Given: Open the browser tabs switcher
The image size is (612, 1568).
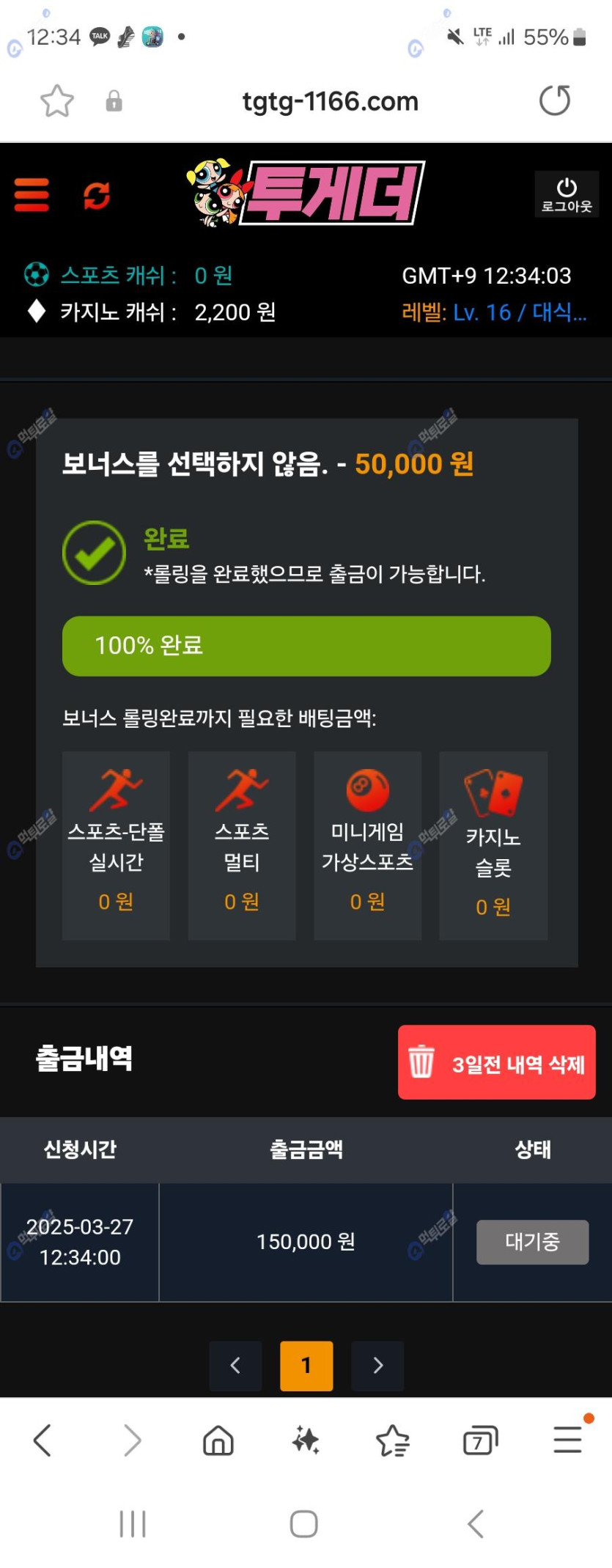Looking at the screenshot, I should coord(480,1440).
